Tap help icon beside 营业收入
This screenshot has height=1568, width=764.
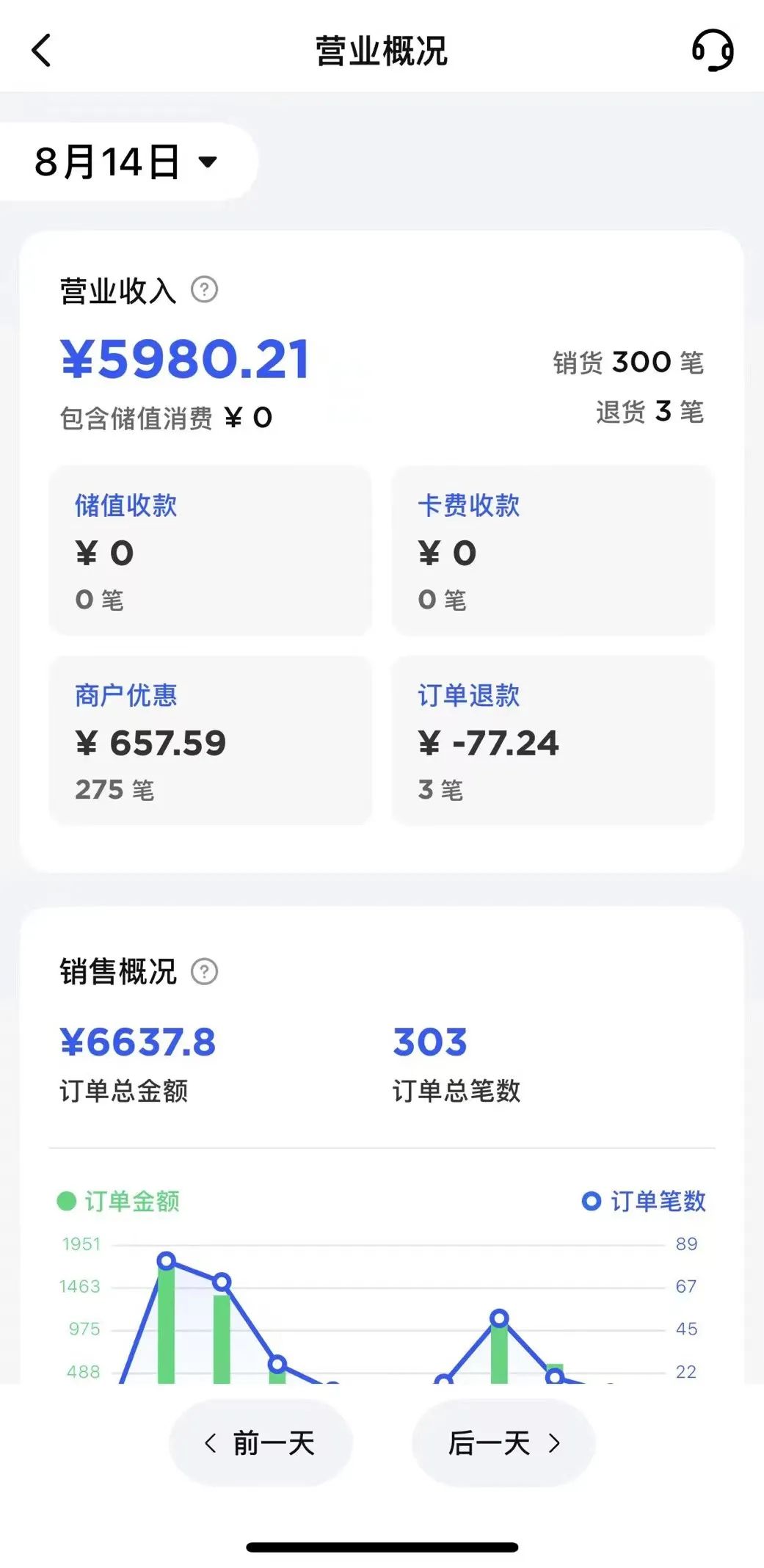(x=204, y=290)
